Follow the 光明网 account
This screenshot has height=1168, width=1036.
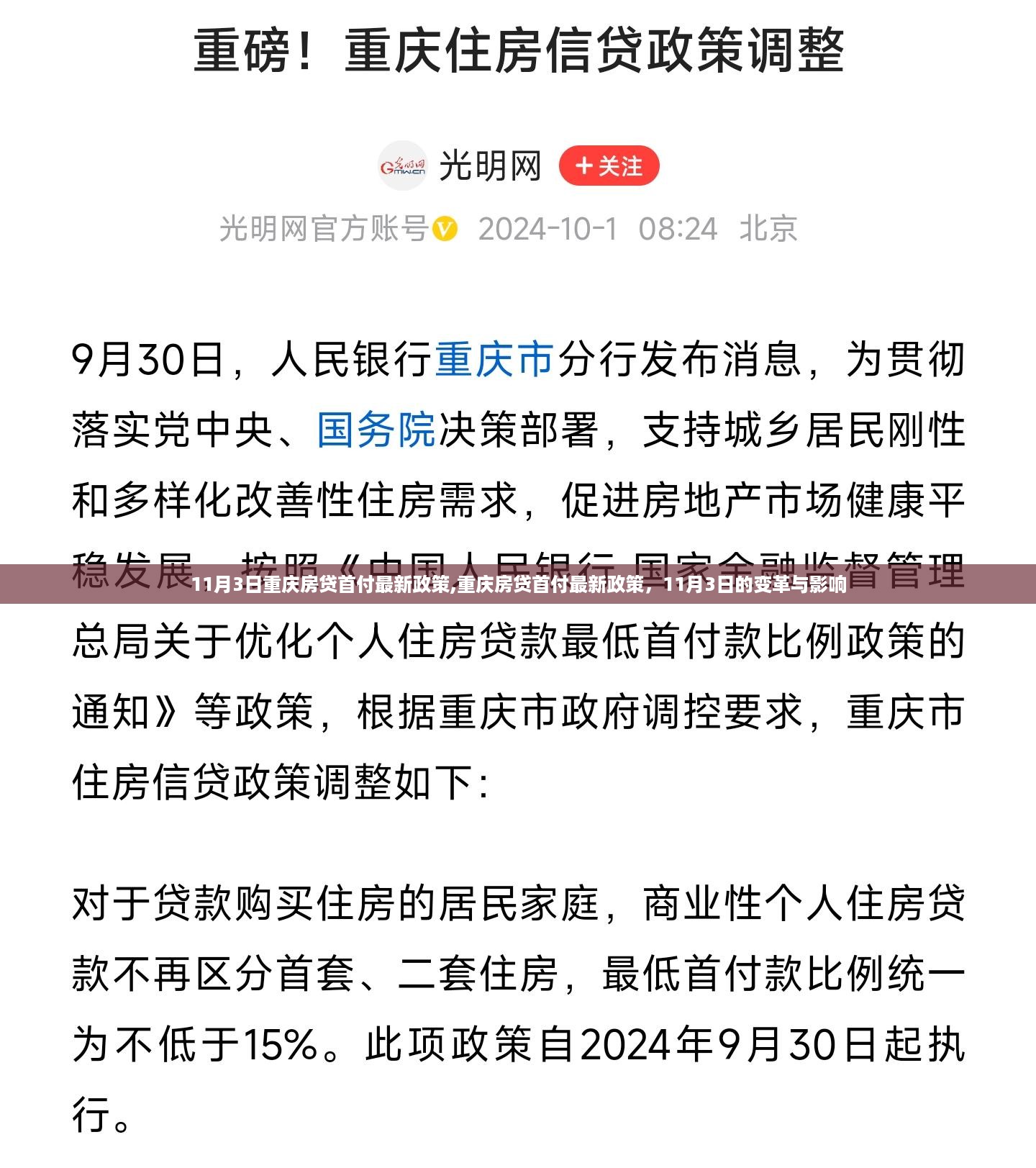tap(609, 166)
